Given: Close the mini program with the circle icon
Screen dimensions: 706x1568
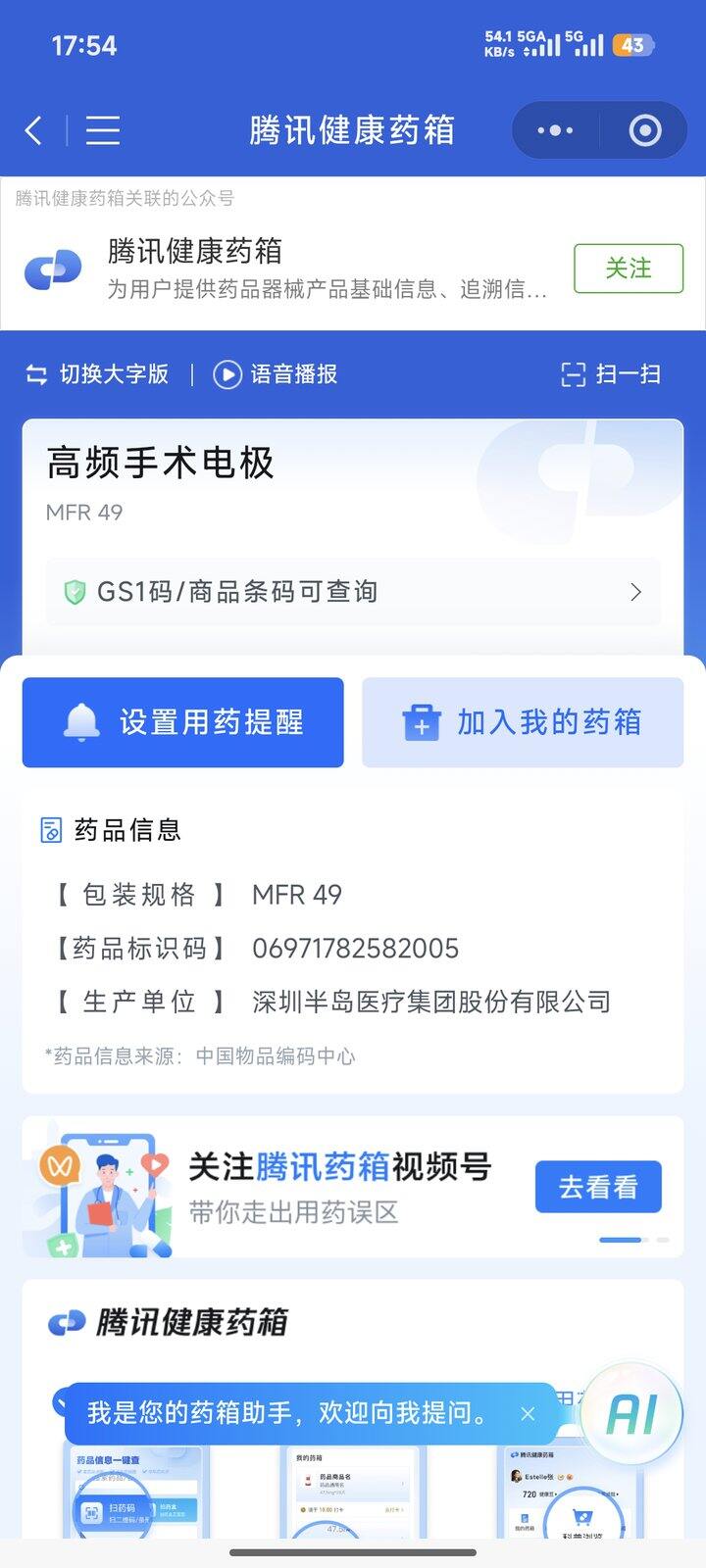Looking at the screenshot, I should pos(644,130).
